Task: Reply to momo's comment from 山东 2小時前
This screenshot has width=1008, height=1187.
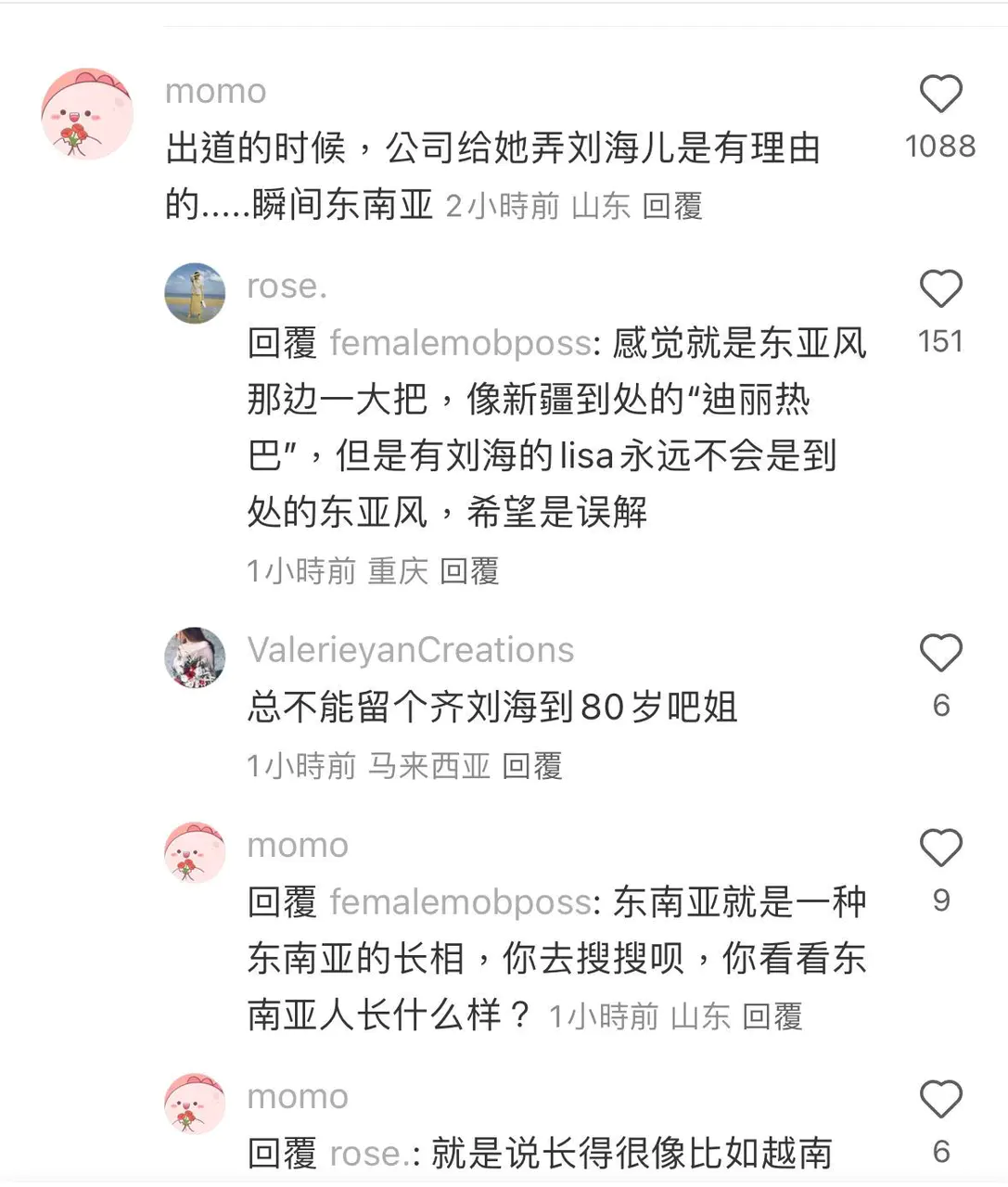Action: (671, 206)
